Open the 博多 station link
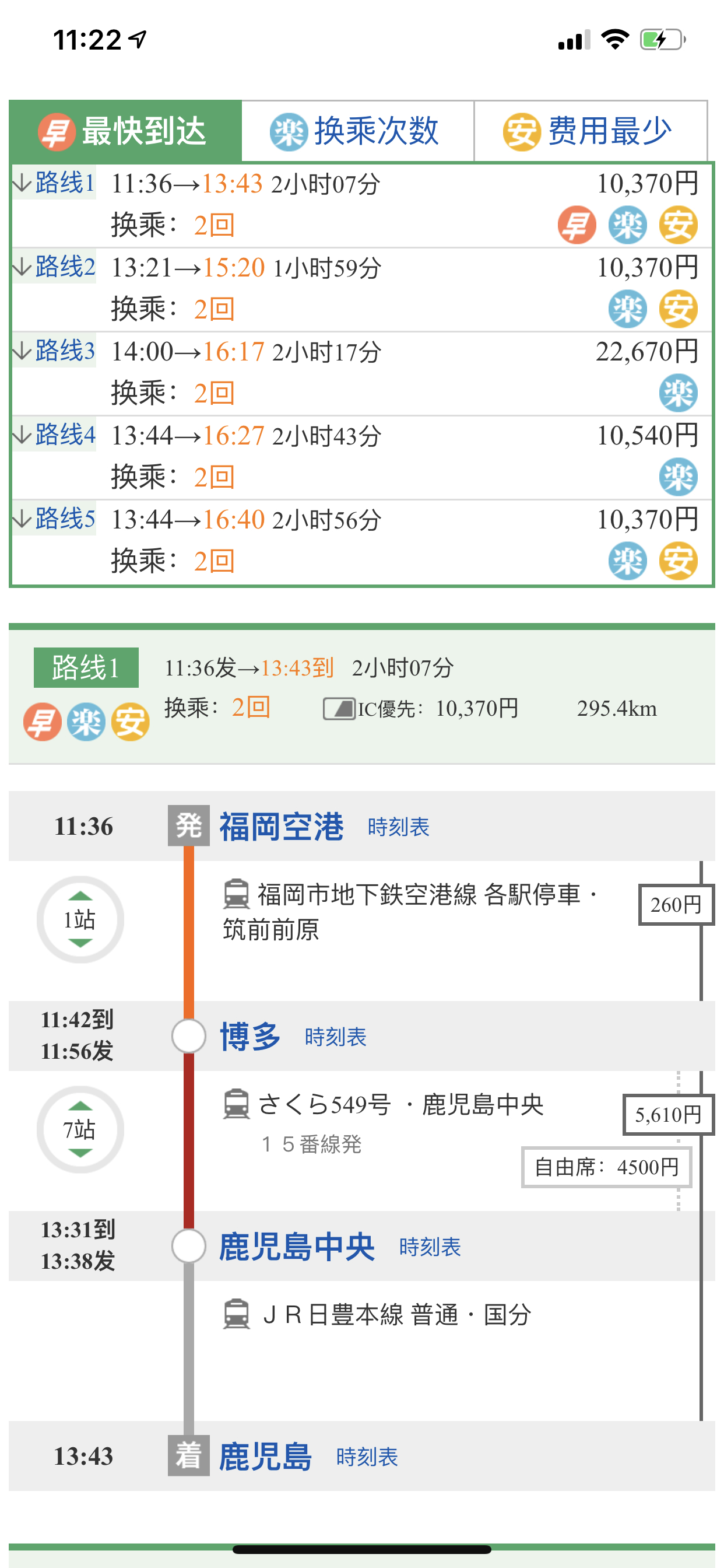The image size is (724, 1568). tap(250, 1037)
